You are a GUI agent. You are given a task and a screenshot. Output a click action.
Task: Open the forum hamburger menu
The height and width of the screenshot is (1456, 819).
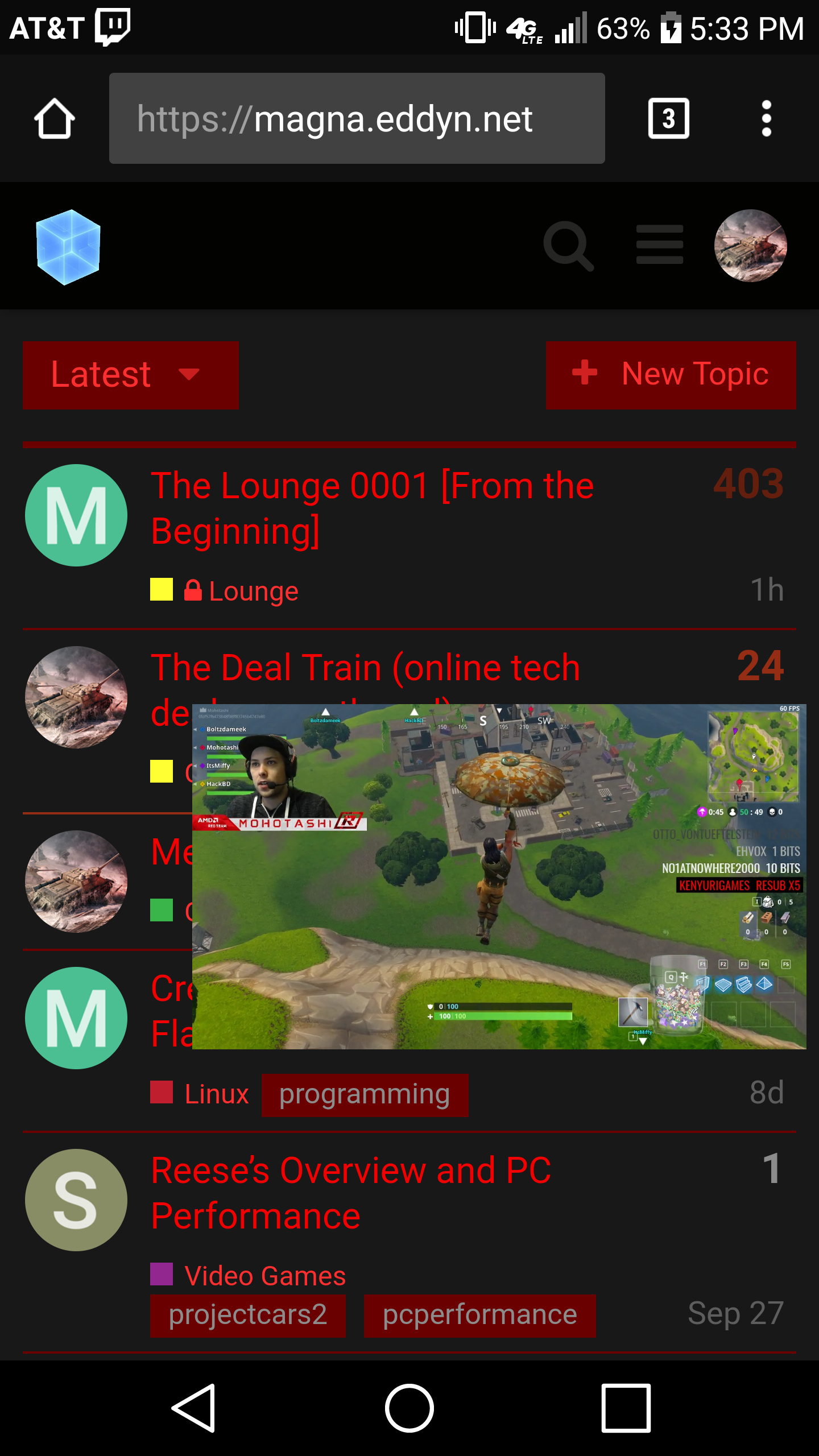[659, 245]
